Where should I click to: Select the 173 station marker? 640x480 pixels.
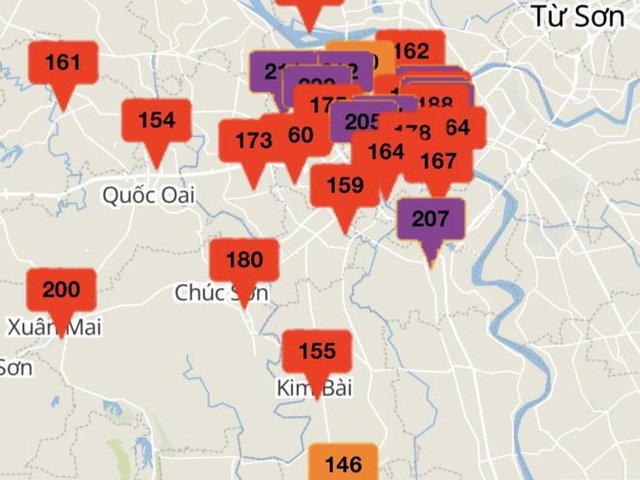pyautogui.click(x=251, y=142)
